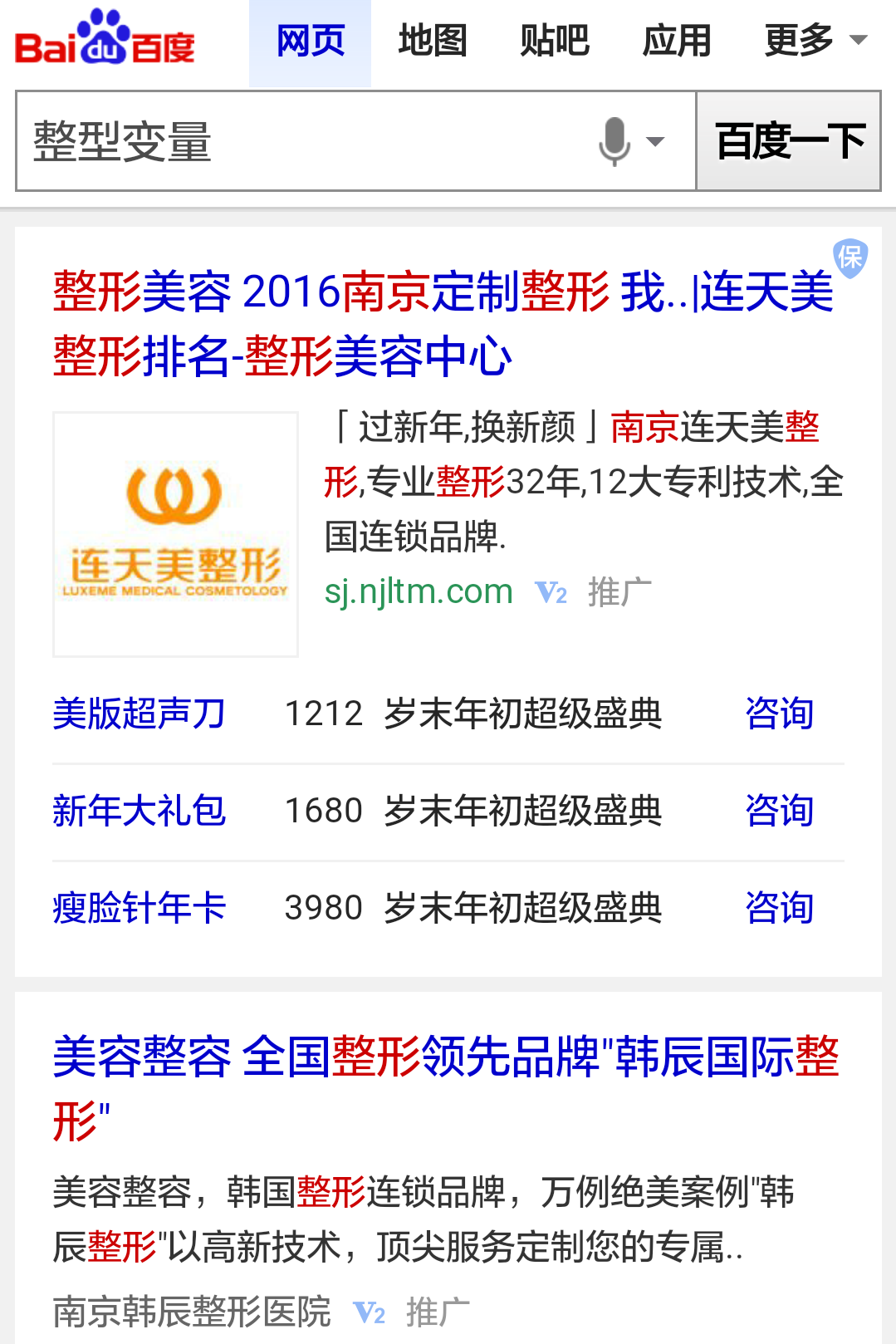The height and width of the screenshot is (1344, 896).
Task: Open the sj.njltm.com link
Action: tap(419, 591)
